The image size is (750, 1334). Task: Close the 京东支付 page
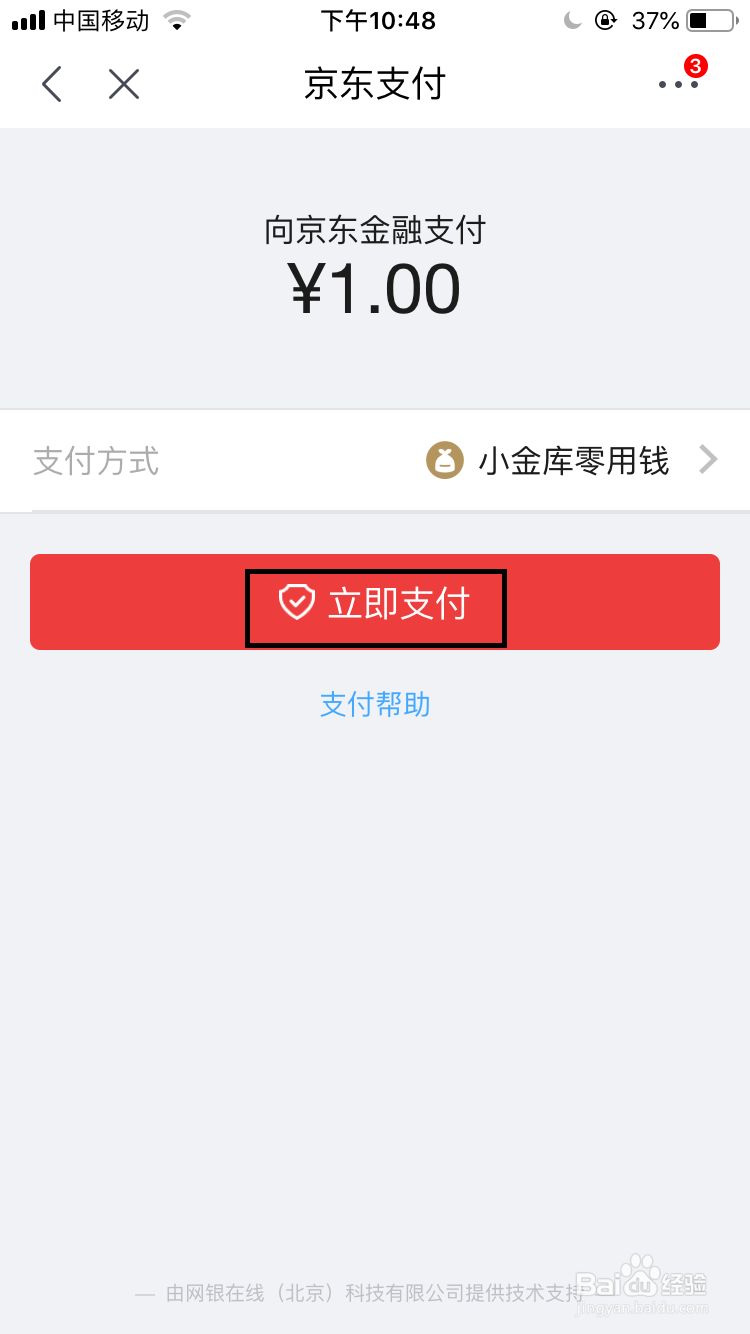tap(124, 84)
